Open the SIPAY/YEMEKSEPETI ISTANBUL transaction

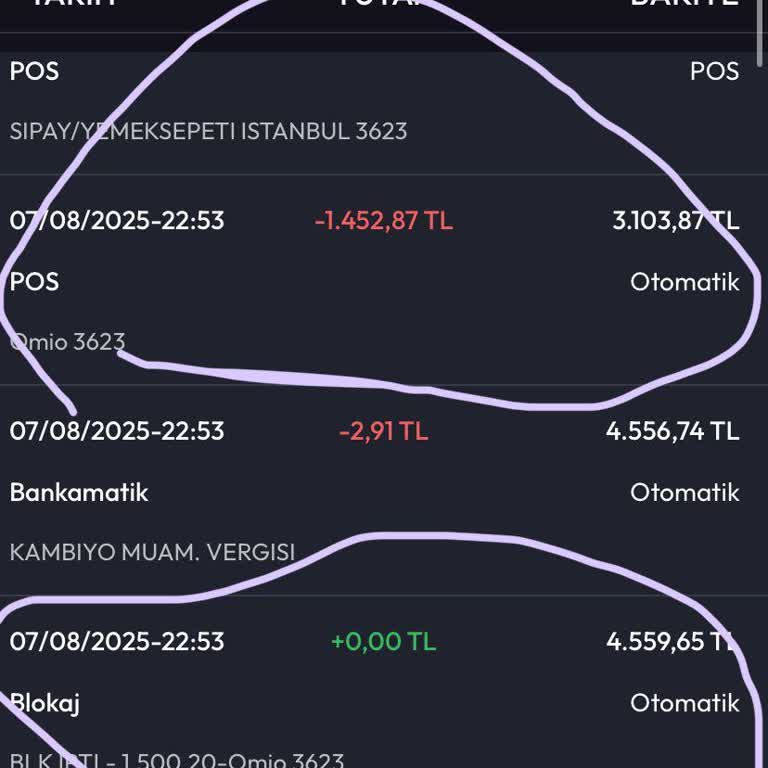click(x=384, y=100)
